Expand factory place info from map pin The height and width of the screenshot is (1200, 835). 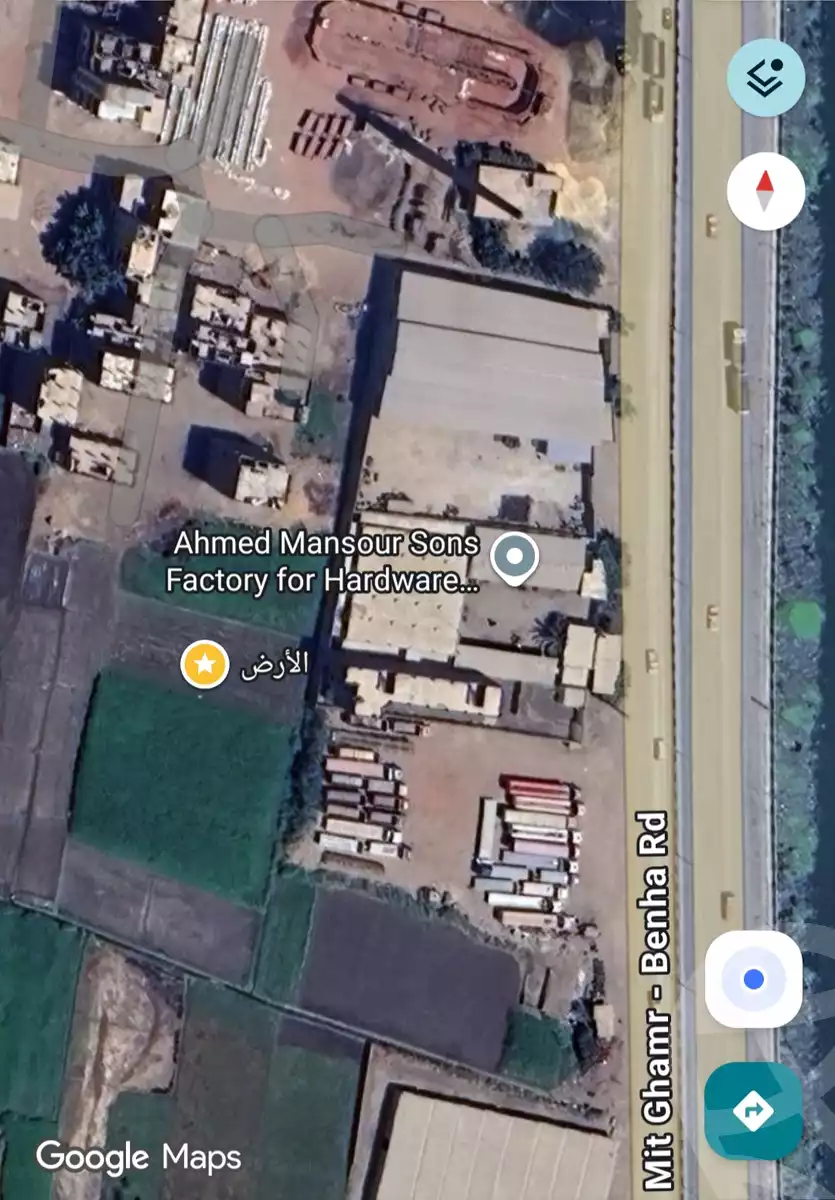point(513,556)
